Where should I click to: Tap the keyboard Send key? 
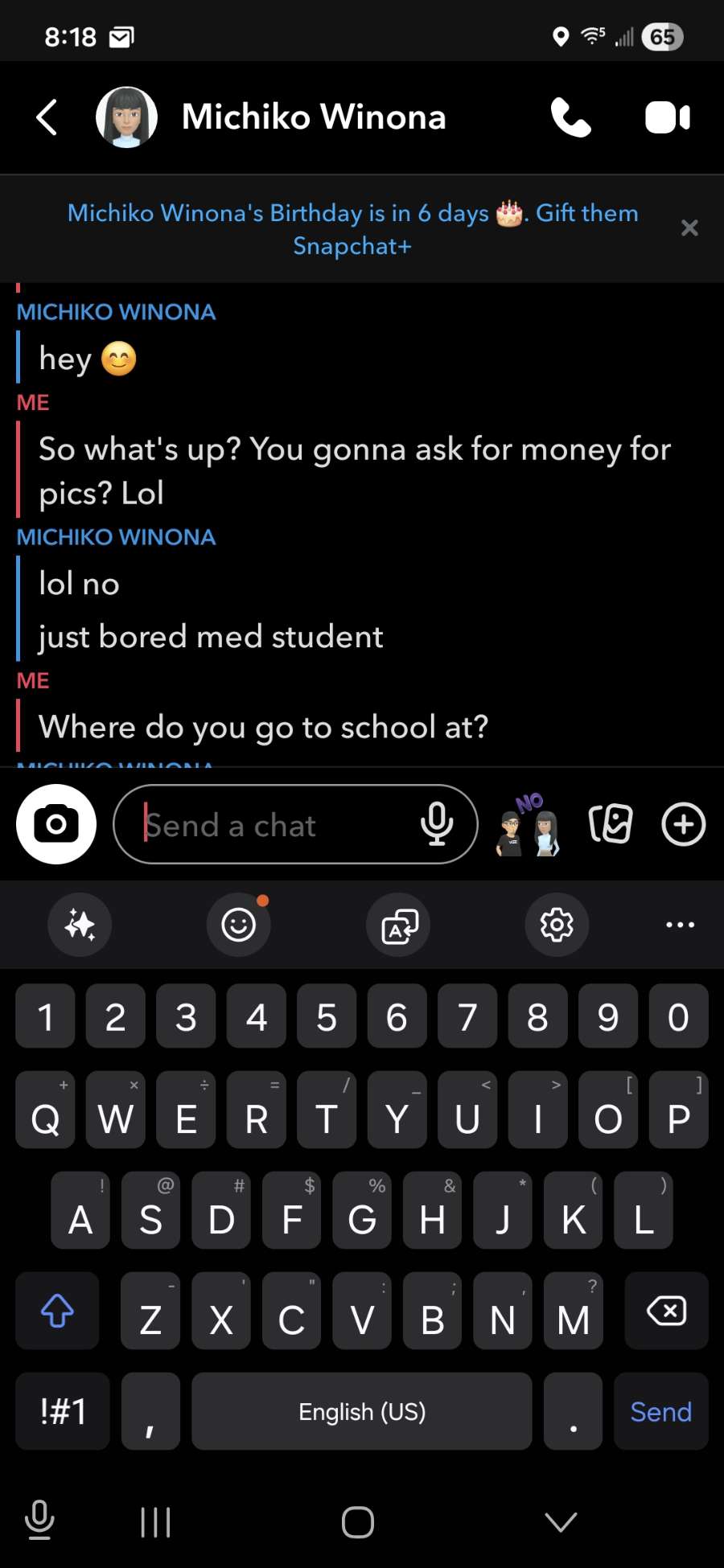[660, 1412]
